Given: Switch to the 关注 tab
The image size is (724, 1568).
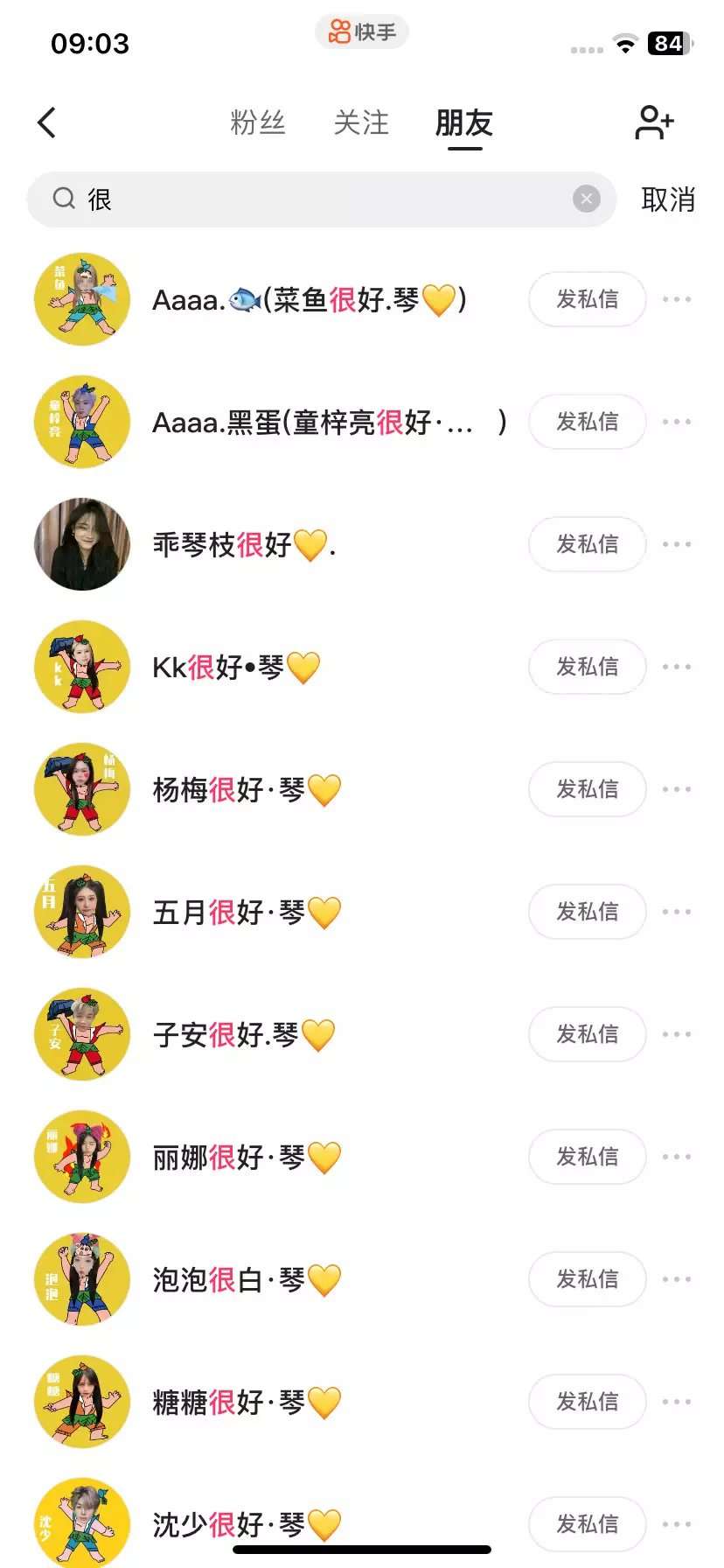Looking at the screenshot, I should 361,122.
